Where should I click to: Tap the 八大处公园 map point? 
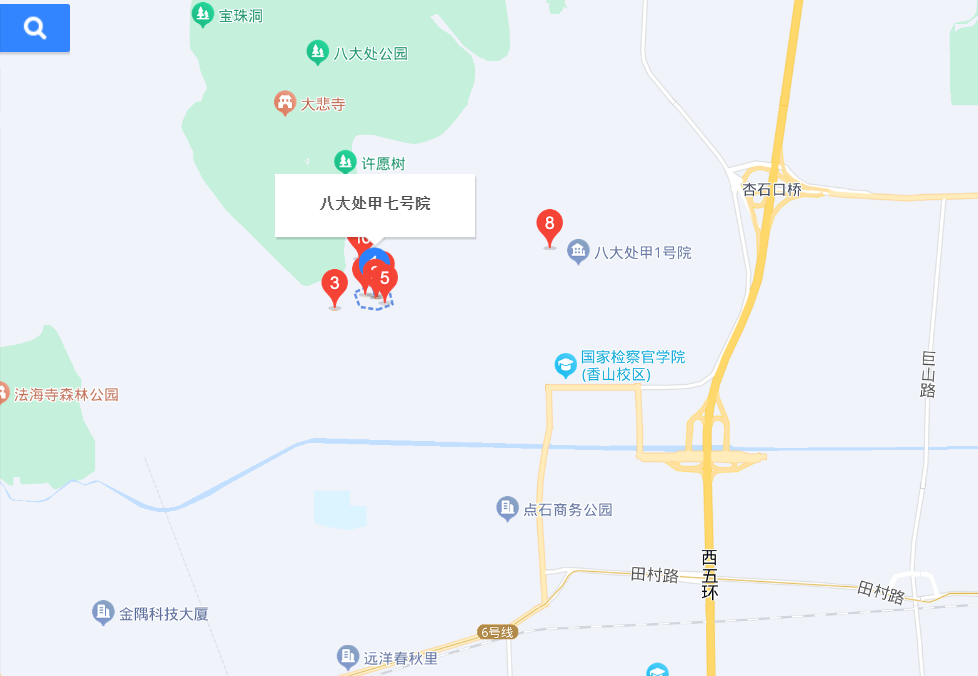(317, 52)
